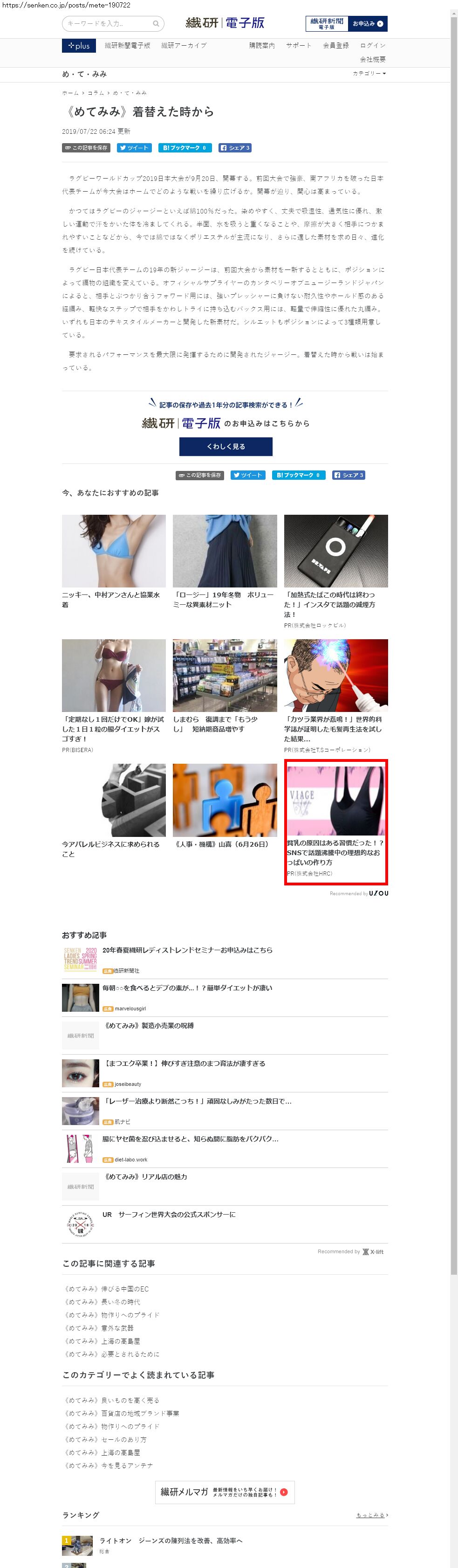
Task: Open the ログイン link
Action: coord(372,46)
